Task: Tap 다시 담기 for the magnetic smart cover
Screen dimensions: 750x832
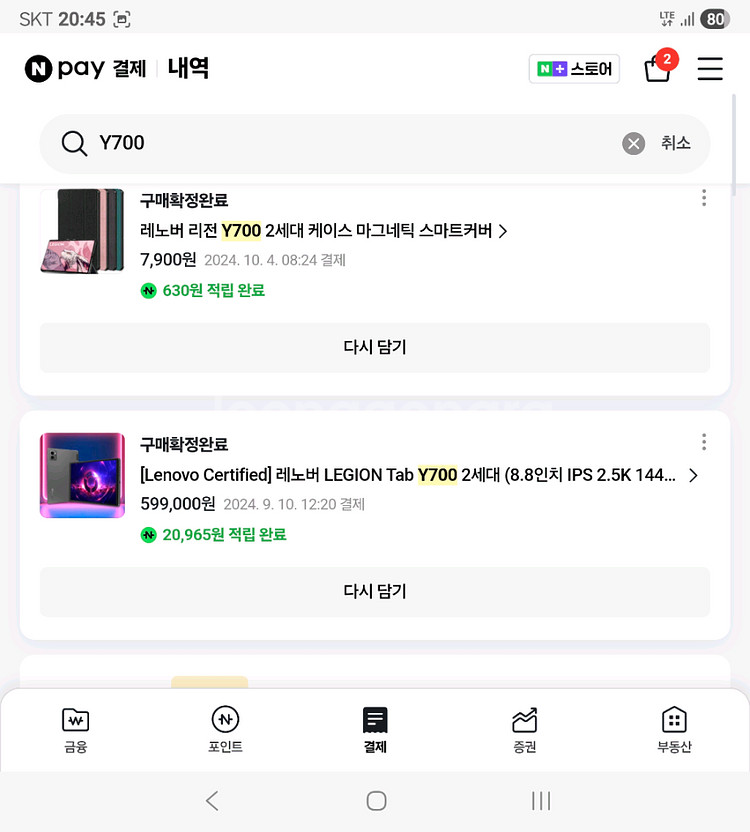Action: [375, 347]
